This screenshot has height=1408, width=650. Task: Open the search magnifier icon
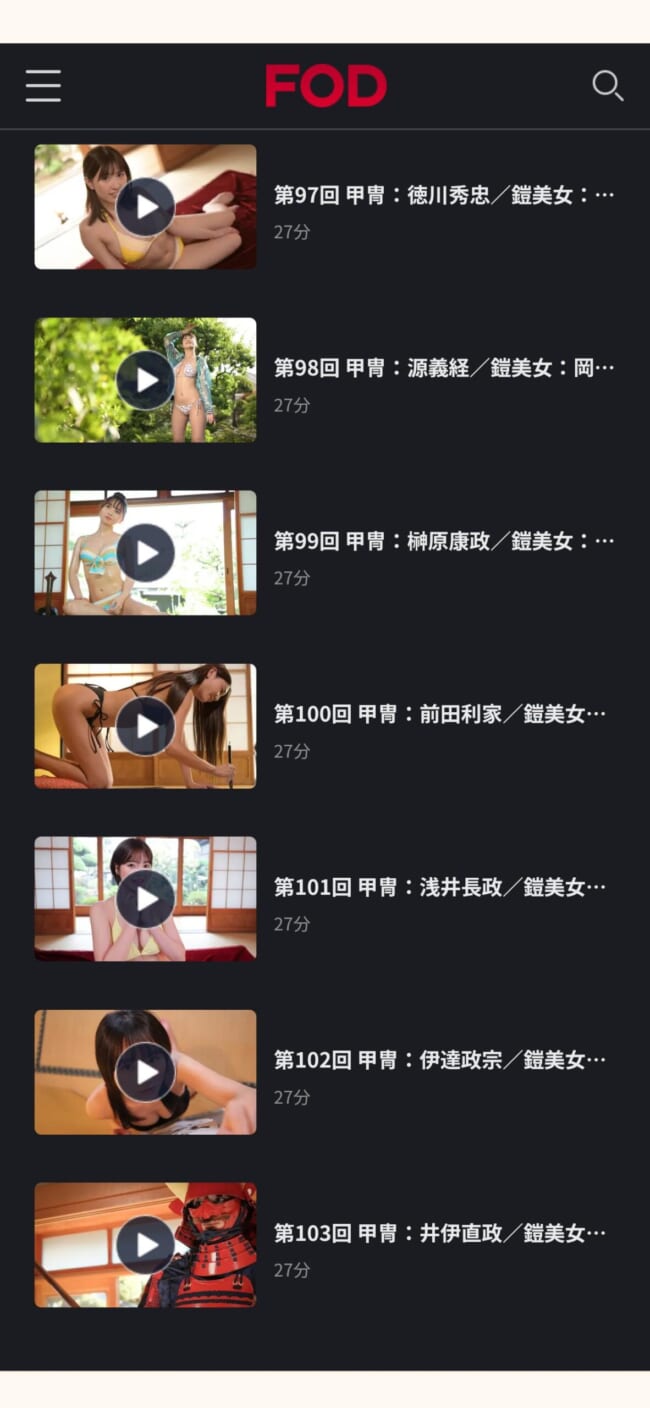point(607,86)
